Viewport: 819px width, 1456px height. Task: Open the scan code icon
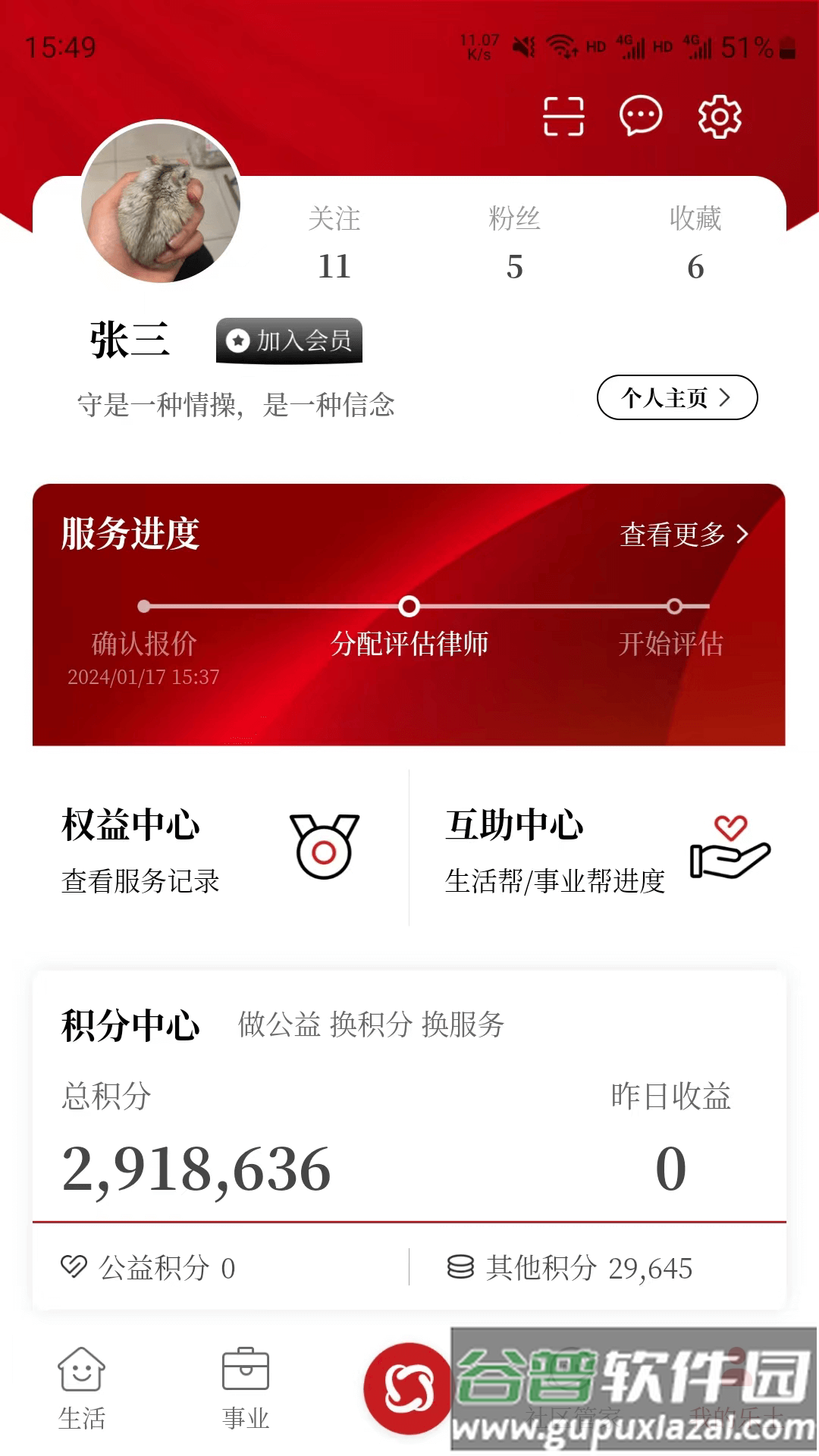pos(563,117)
